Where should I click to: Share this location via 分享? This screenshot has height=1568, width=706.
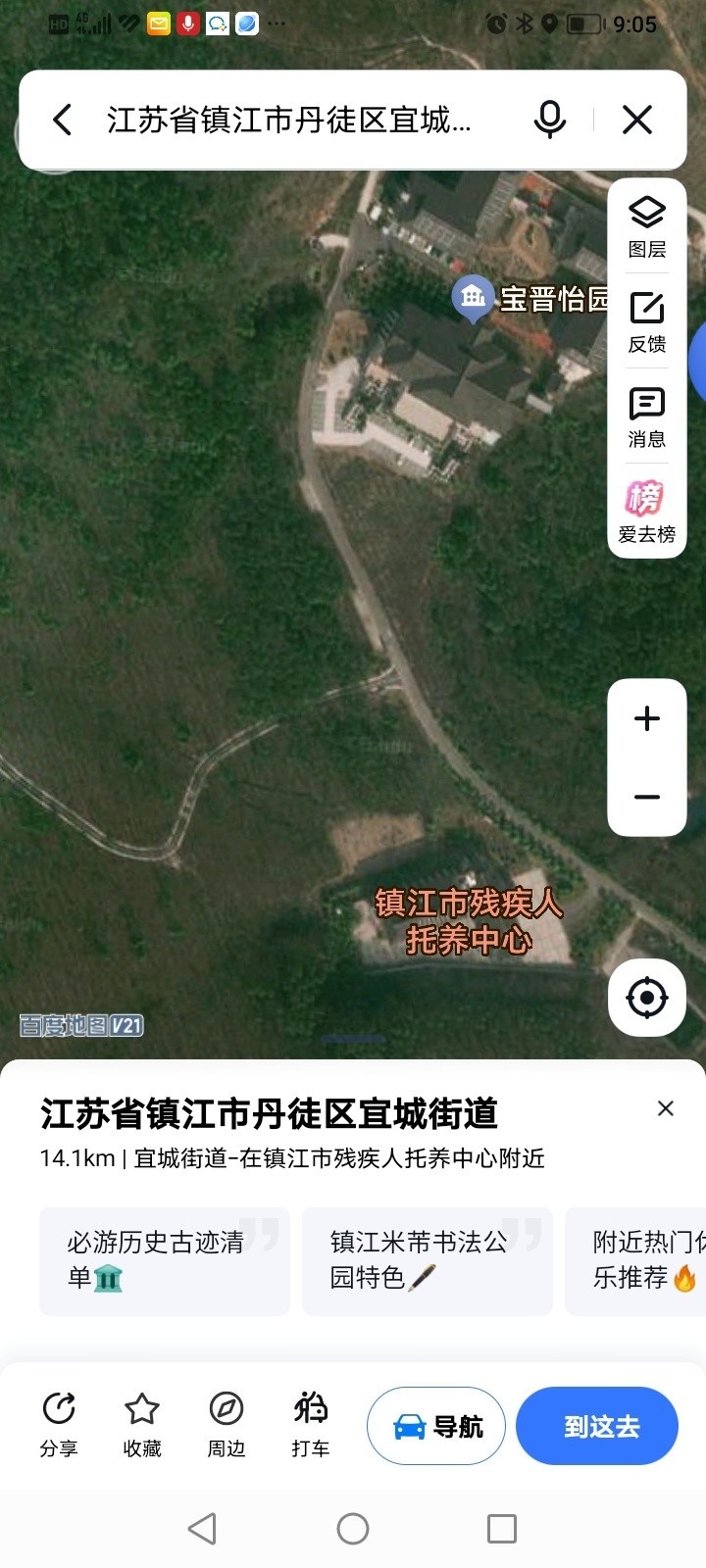(59, 1424)
